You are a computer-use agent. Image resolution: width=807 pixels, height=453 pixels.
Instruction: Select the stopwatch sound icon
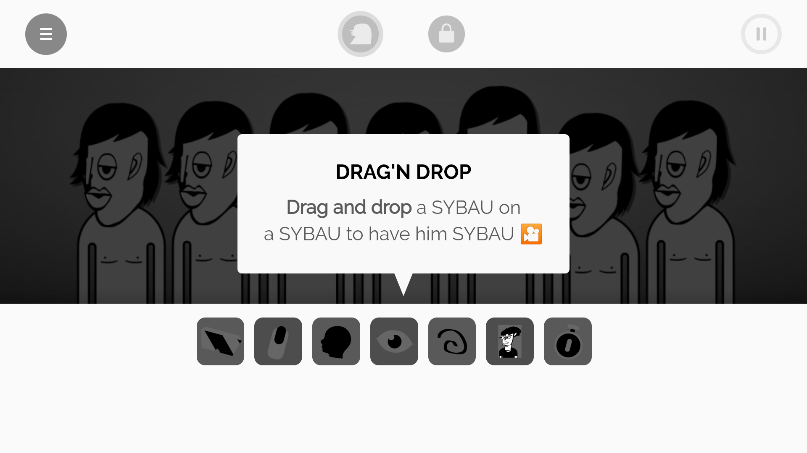coord(568,342)
